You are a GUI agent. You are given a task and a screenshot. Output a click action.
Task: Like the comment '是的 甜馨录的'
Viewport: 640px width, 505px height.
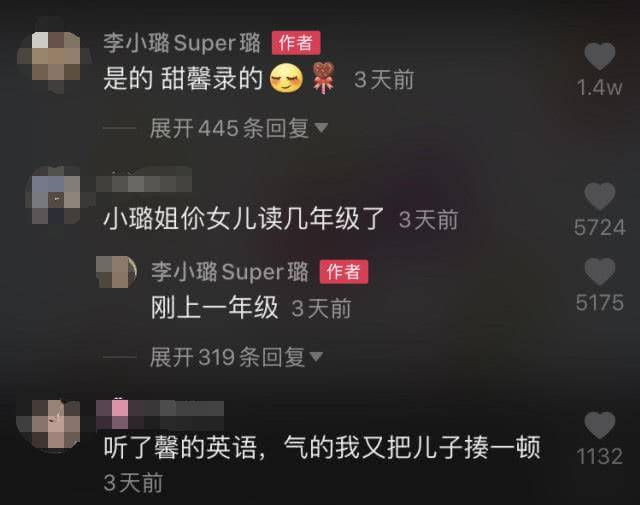[599, 57]
